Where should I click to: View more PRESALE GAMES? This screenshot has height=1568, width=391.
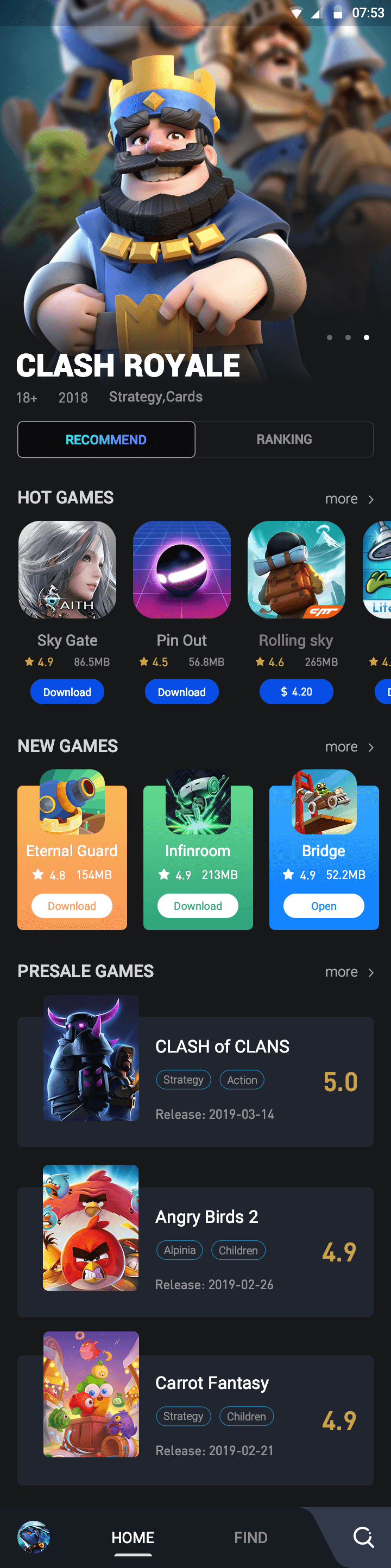[x=349, y=972]
